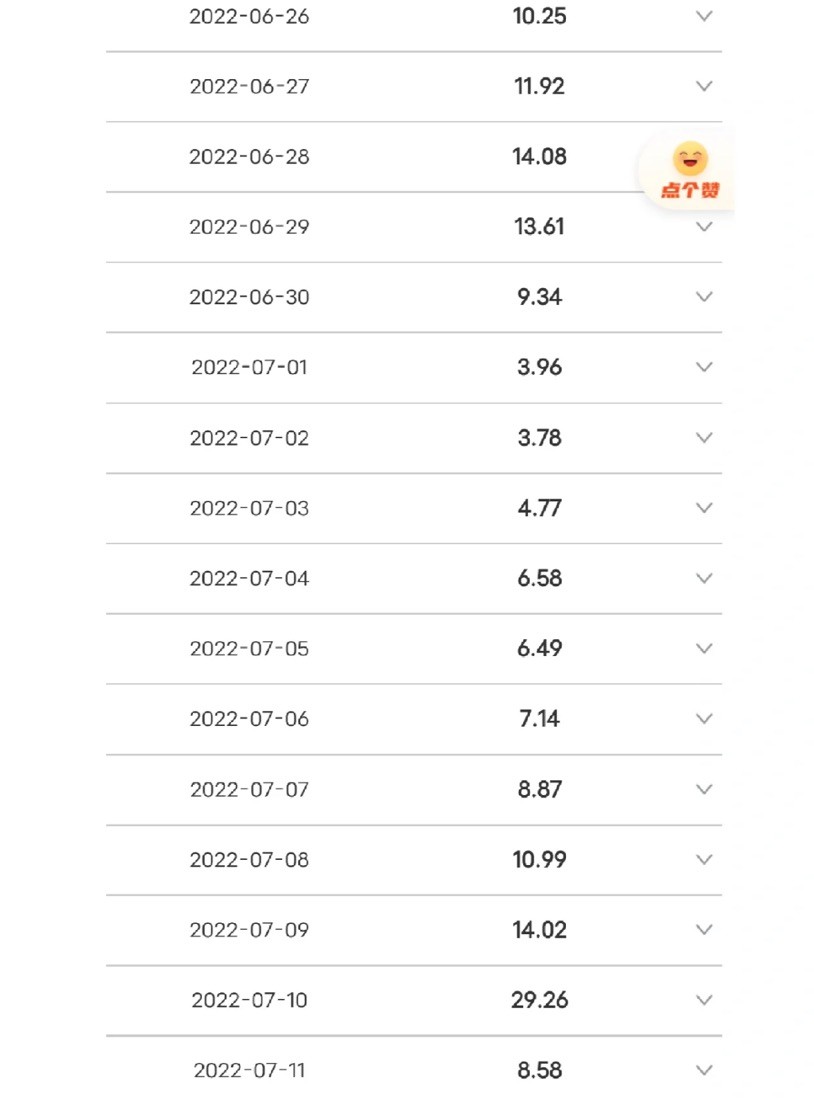Expand the 2022-06-26 entry

[703, 16]
